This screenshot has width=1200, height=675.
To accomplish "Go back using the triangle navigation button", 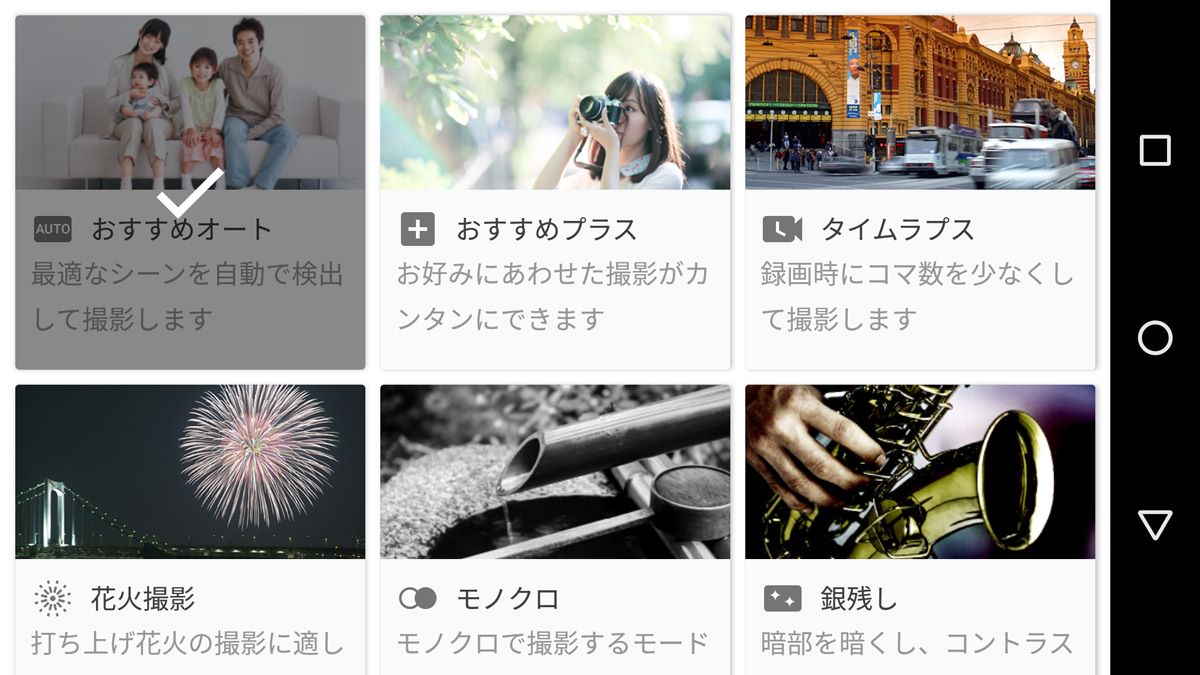I will (1155, 524).
